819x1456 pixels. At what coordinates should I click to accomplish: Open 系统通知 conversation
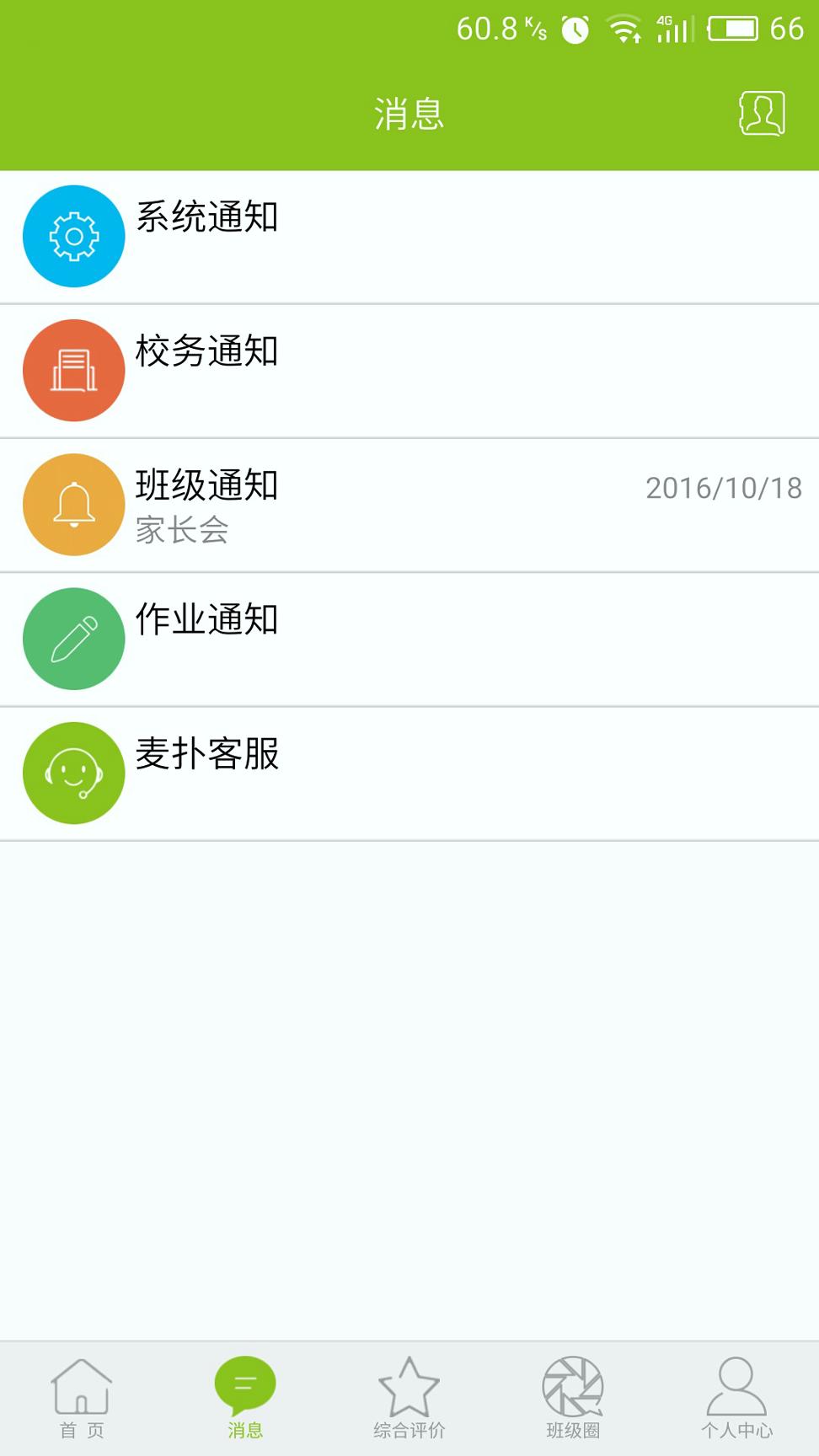pyautogui.click(x=337, y=236)
